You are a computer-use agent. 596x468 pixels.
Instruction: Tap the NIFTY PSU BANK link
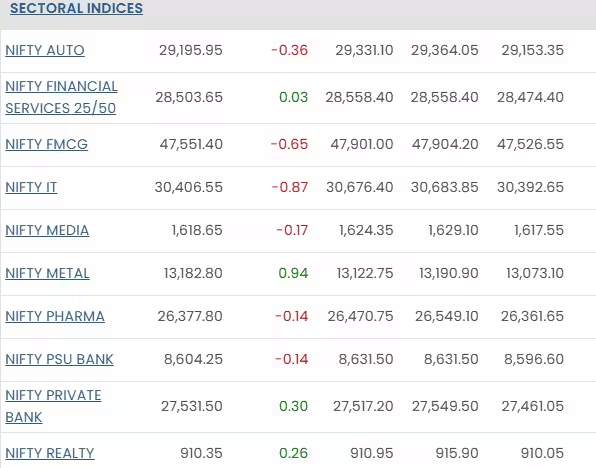coord(59,359)
